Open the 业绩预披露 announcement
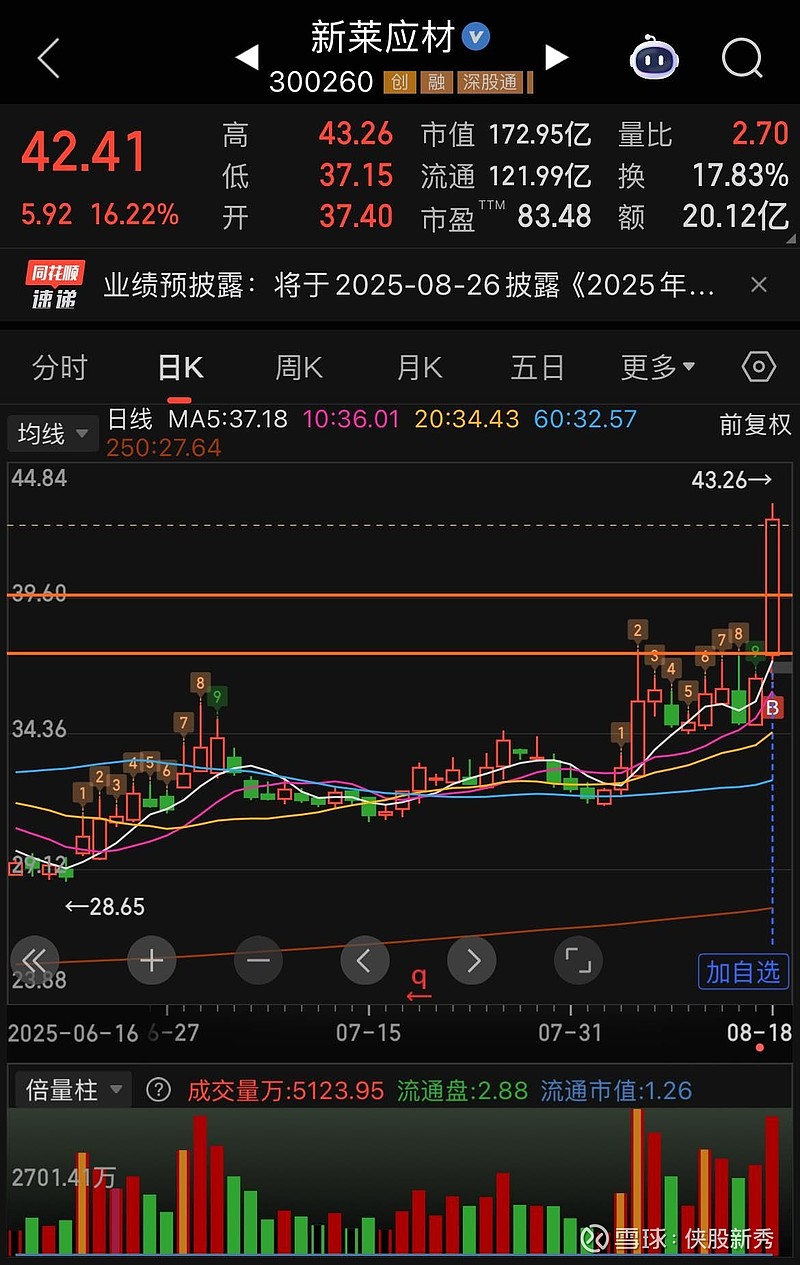The image size is (800, 1265). [x=410, y=286]
